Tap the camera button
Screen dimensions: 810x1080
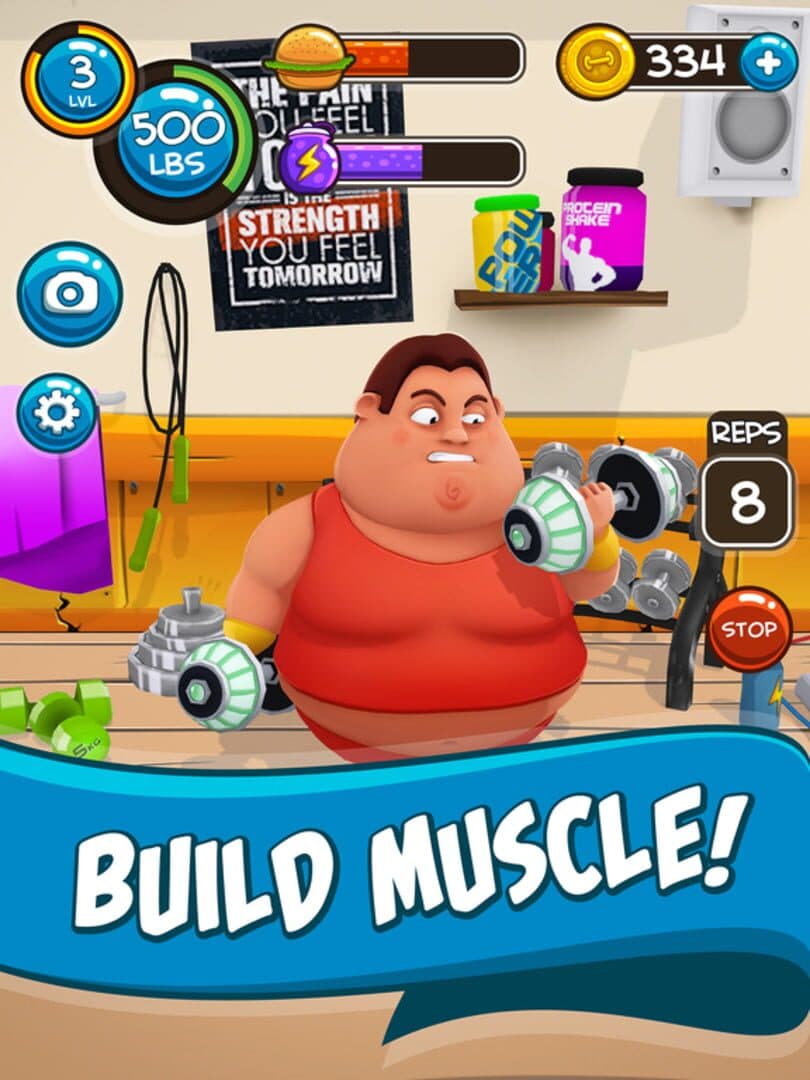(x=69, y=294)
